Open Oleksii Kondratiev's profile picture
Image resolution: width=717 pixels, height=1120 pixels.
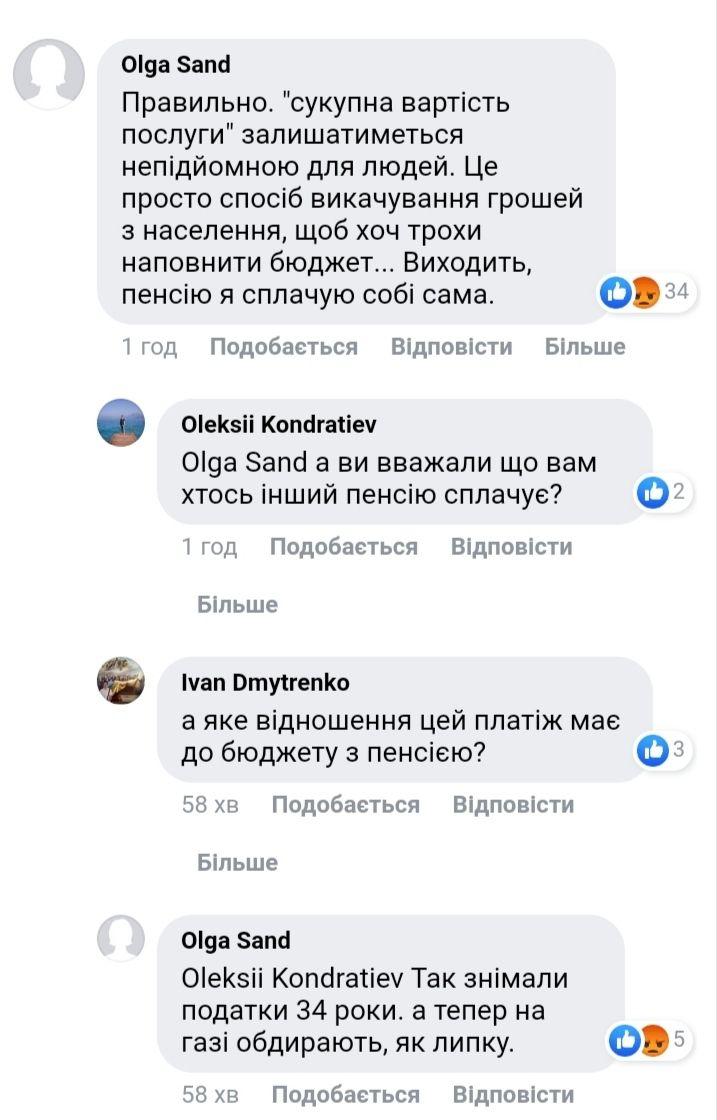[121, 423]
